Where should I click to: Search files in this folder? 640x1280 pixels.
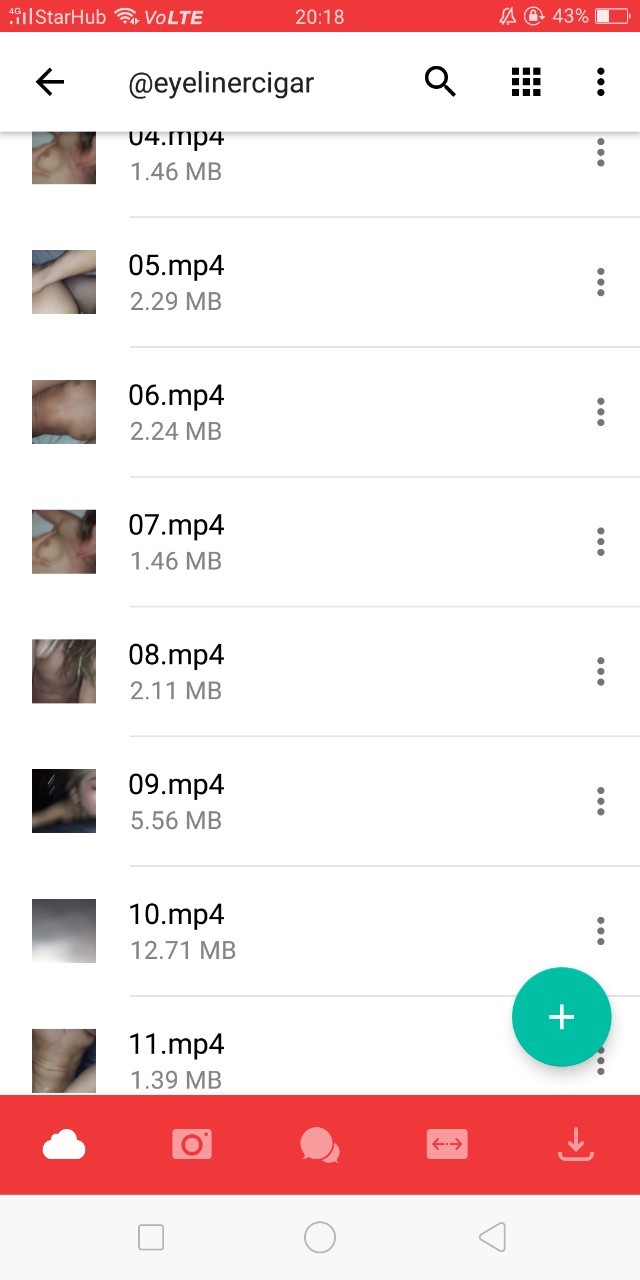tap(440, 82)
